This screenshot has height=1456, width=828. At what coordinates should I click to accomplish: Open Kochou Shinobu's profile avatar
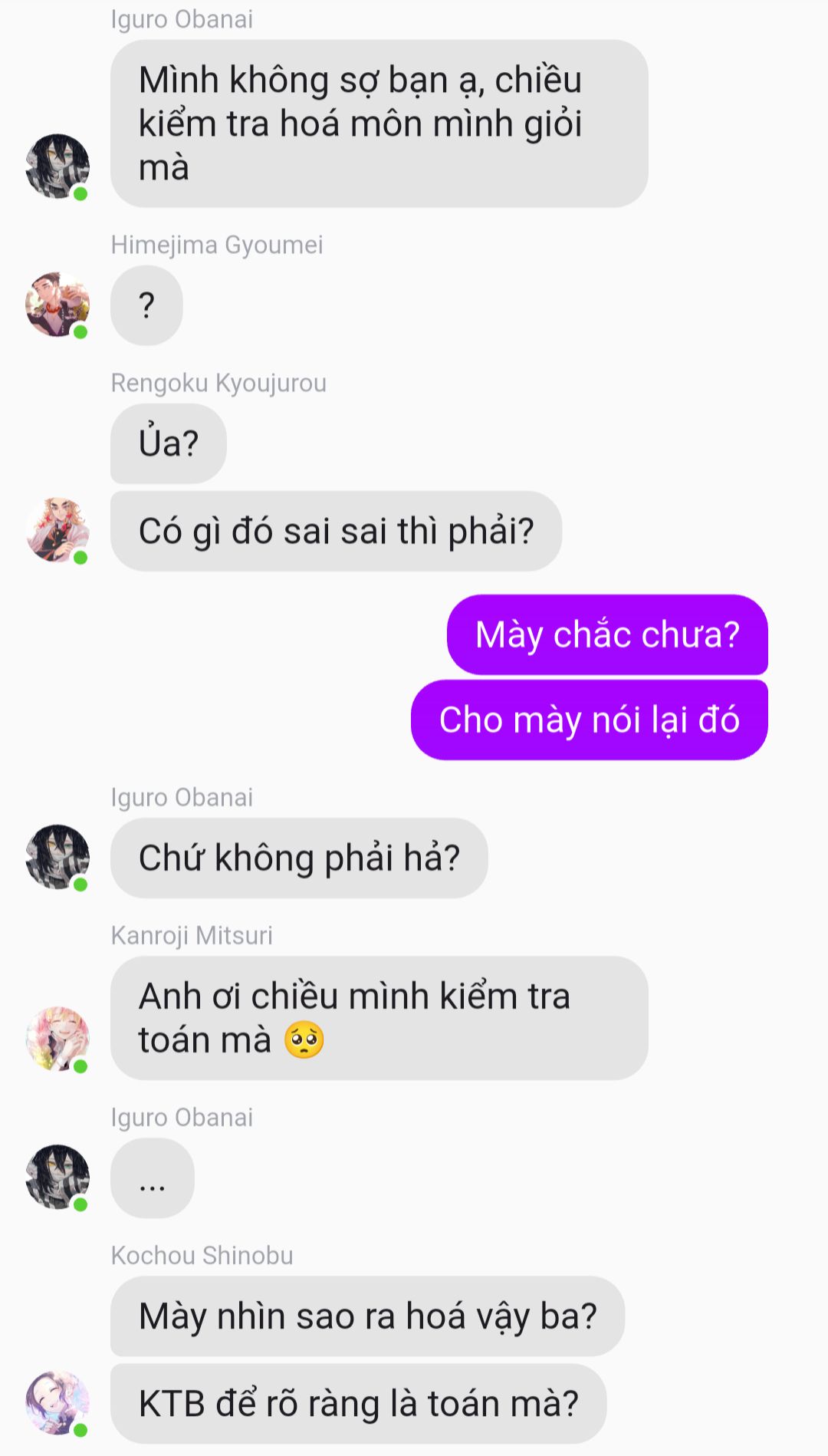58,1403
